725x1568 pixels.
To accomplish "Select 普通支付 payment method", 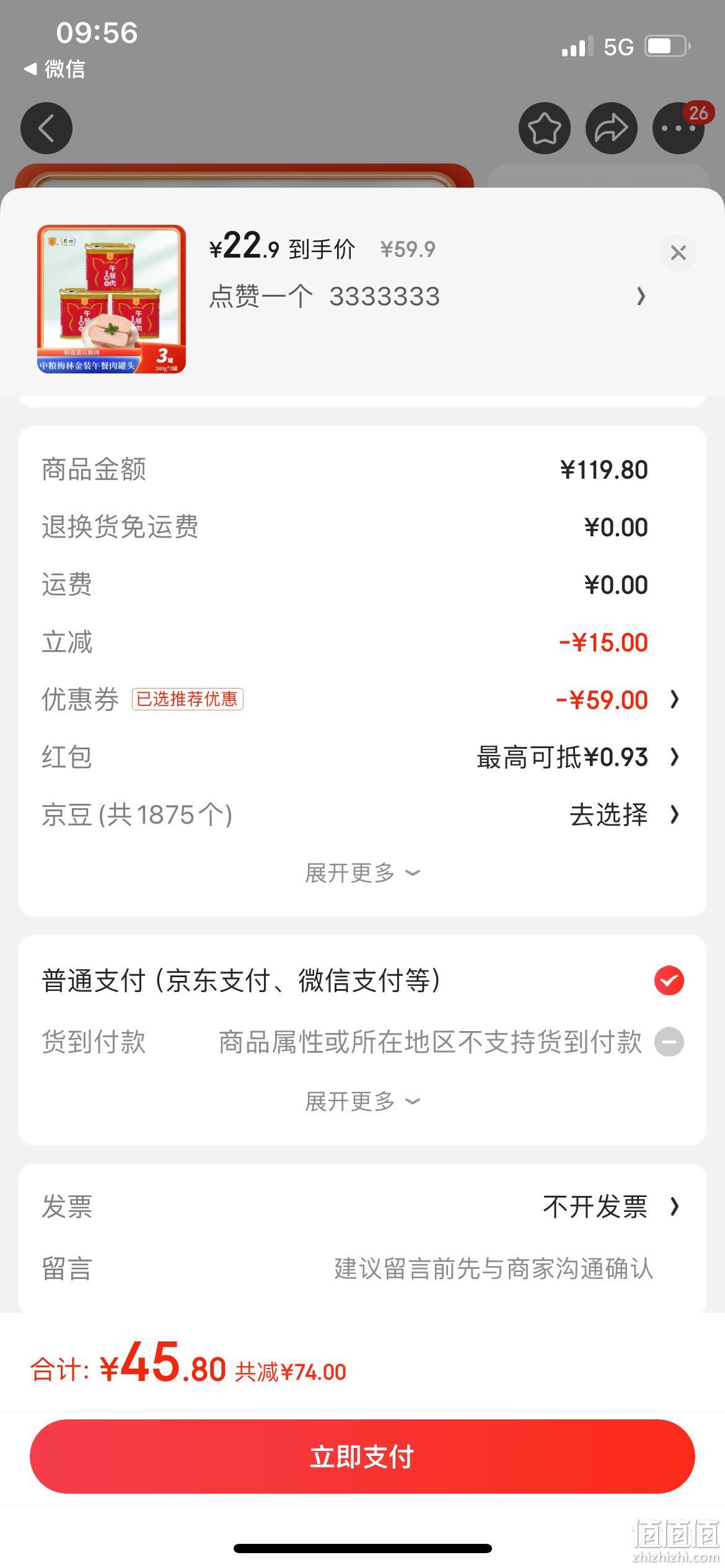I will 362,981.
